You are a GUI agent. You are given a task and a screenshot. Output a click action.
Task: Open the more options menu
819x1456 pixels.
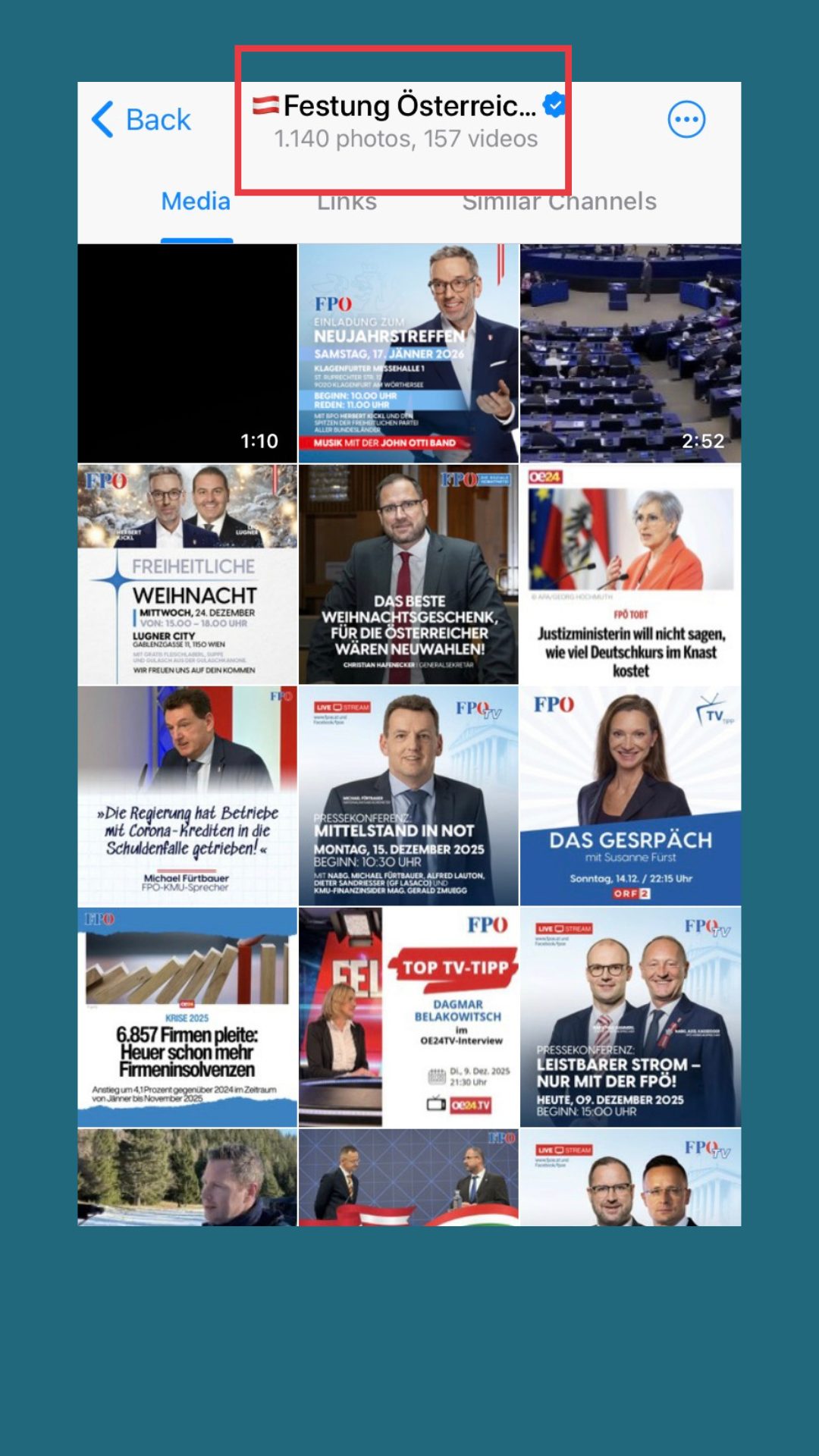[x=686, y=120]
